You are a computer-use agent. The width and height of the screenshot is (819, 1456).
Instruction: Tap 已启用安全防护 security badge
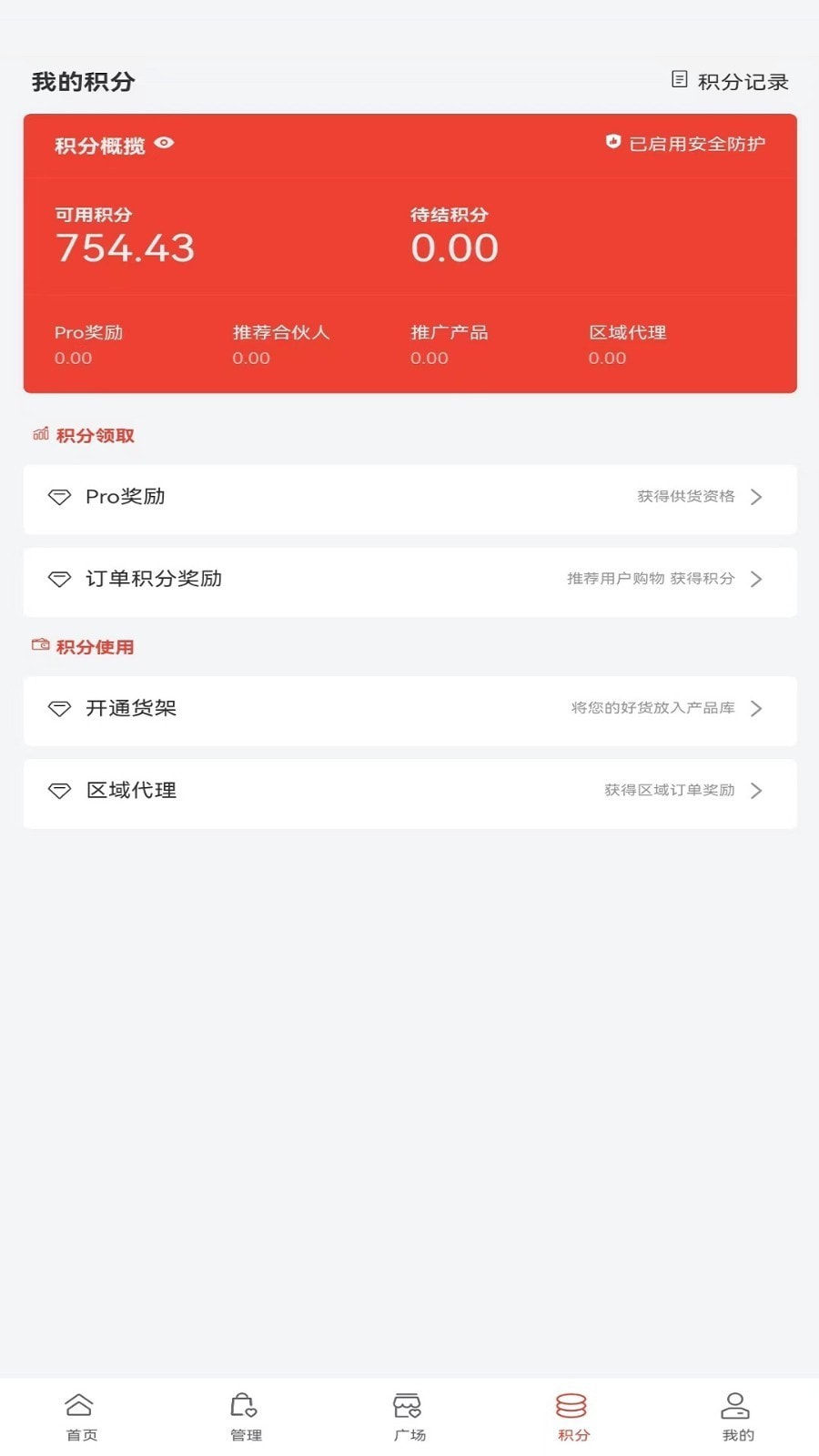[686, 144]
